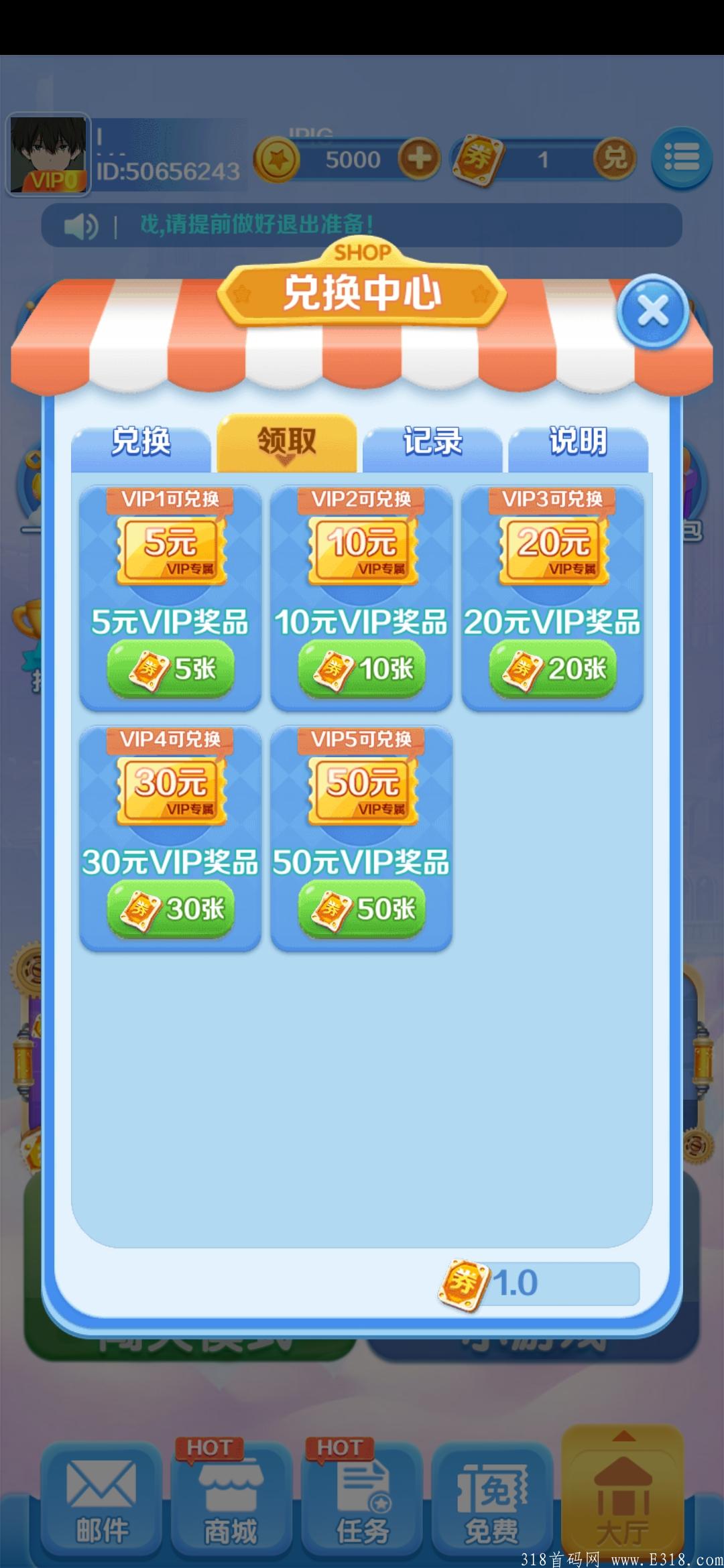Screen dimensions: 724x1568
Task: Open the player avatar profile
Action: click(48, 154)
